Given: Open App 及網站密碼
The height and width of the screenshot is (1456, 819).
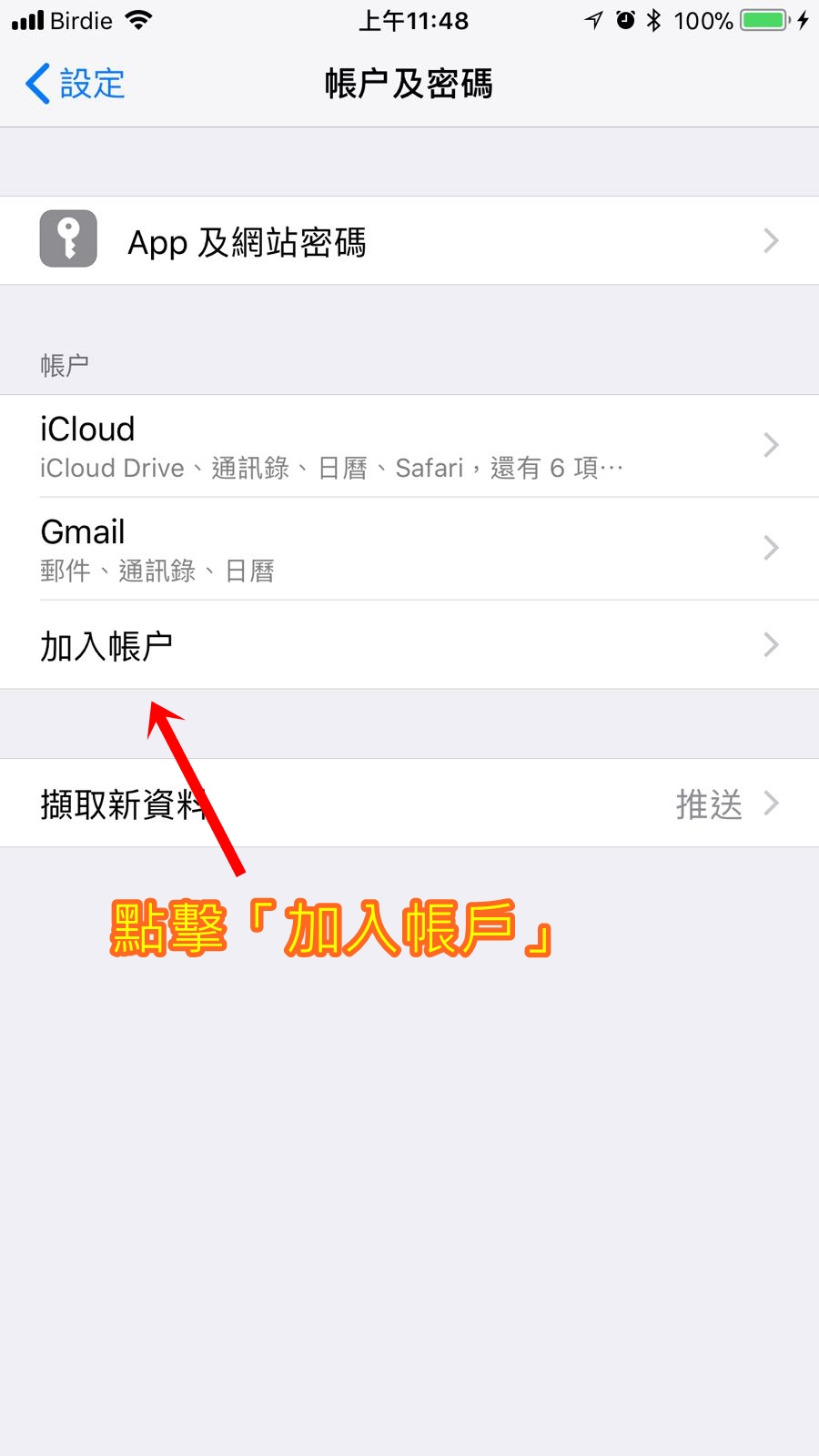Looking at the screenshot, I should 409,241.
